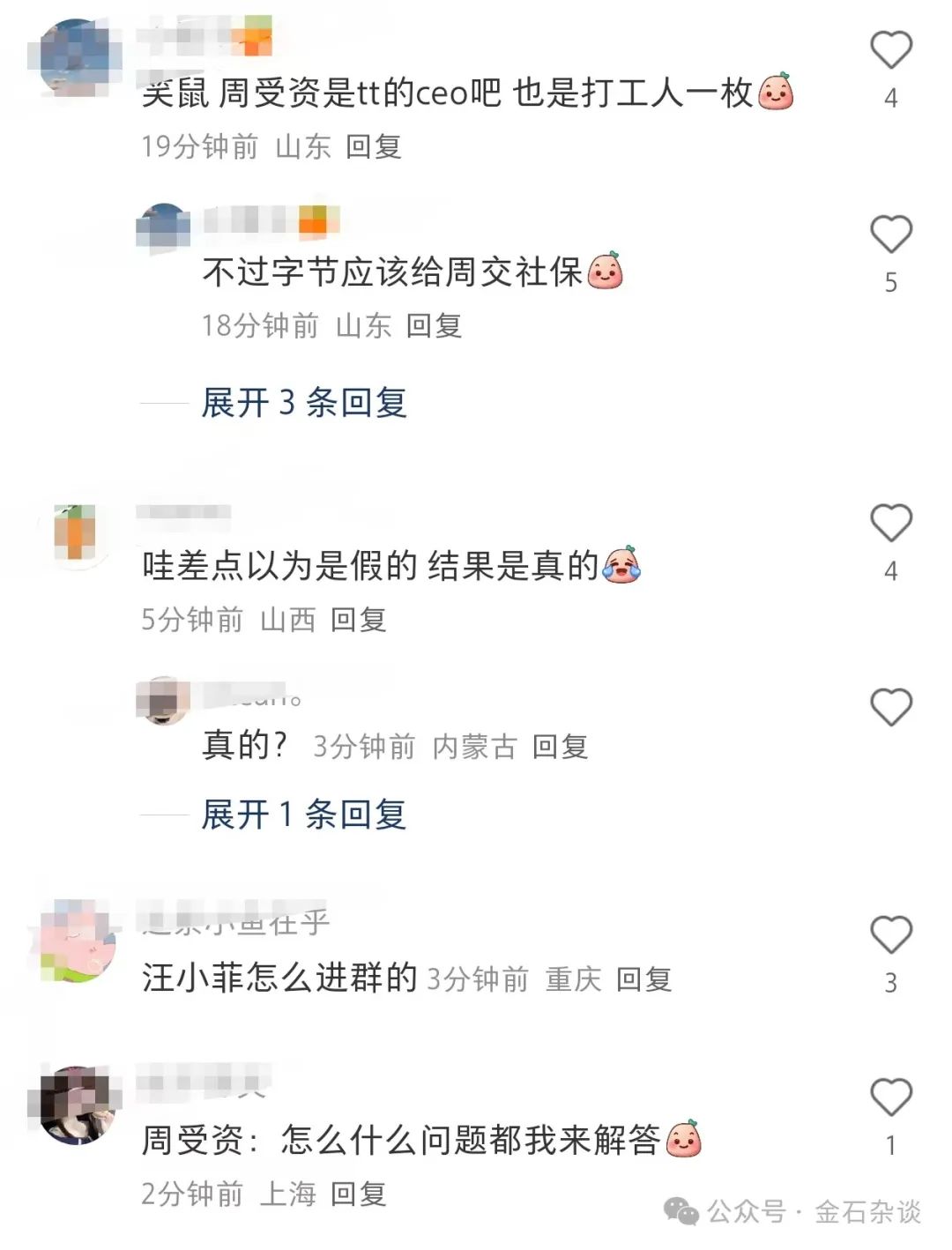Reply to the 2分钟前 上海 comment
The width and height of the screenshot is (952, 1250).
point(358,1194)
